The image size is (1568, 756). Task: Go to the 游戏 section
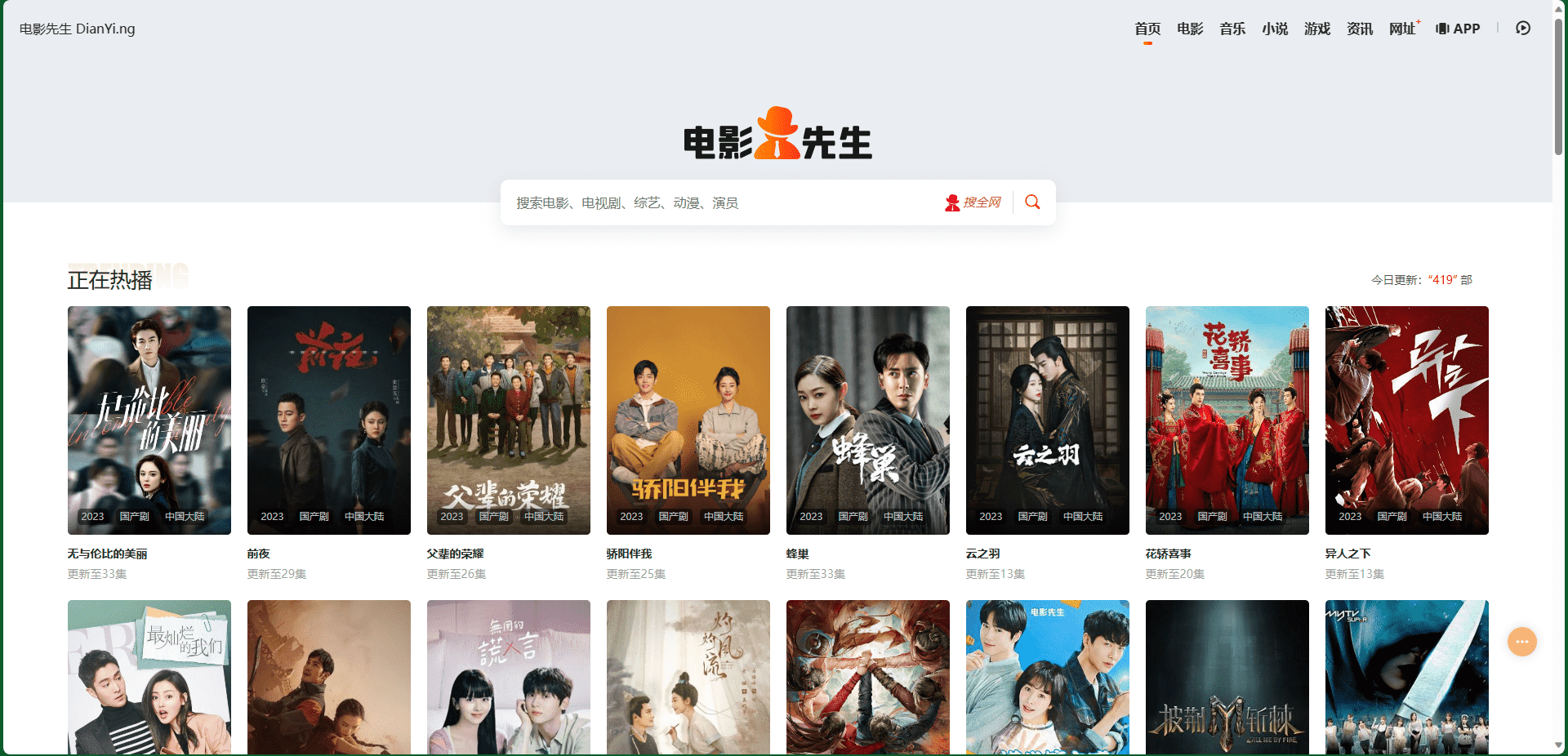tap(1317, 29)
